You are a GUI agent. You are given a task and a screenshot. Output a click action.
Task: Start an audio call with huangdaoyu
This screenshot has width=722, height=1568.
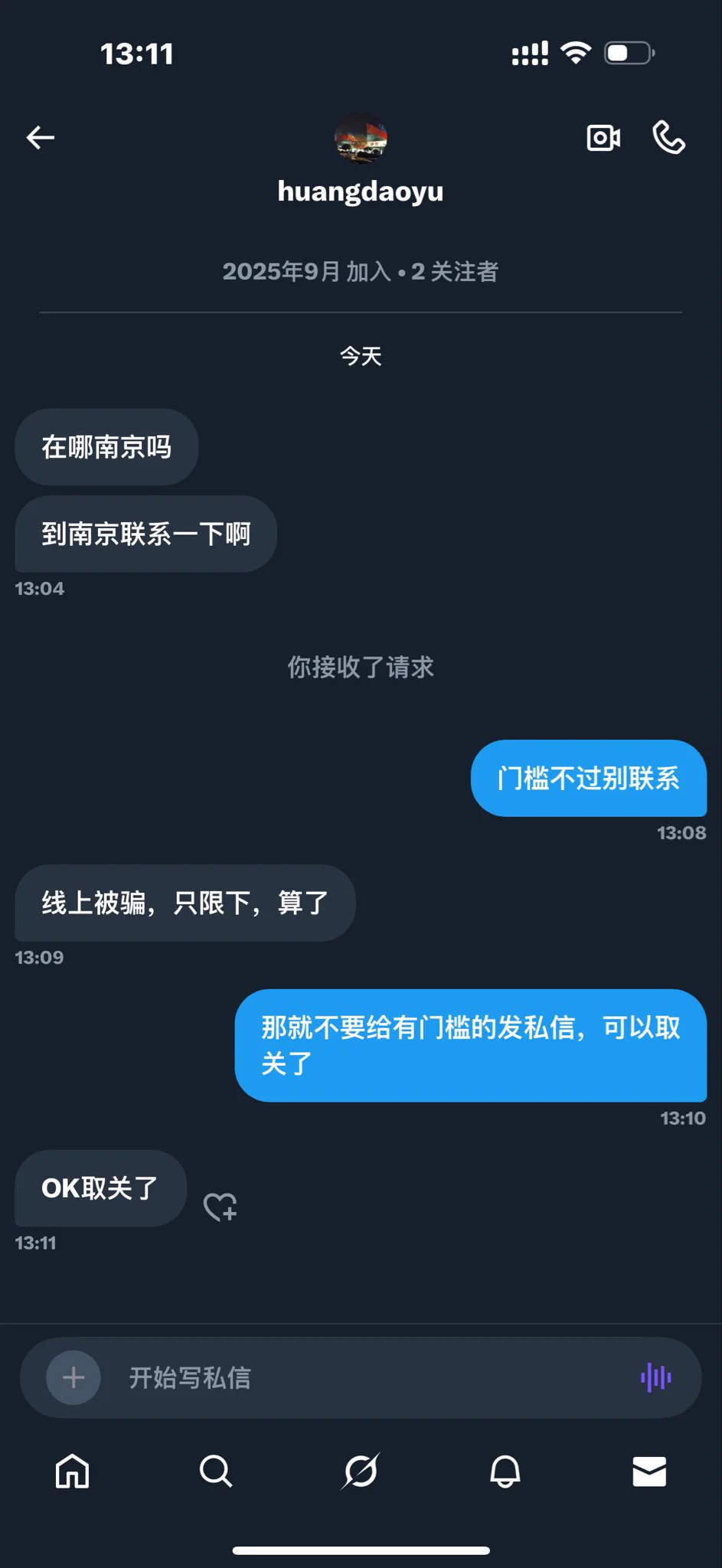(x=668, y=138)
